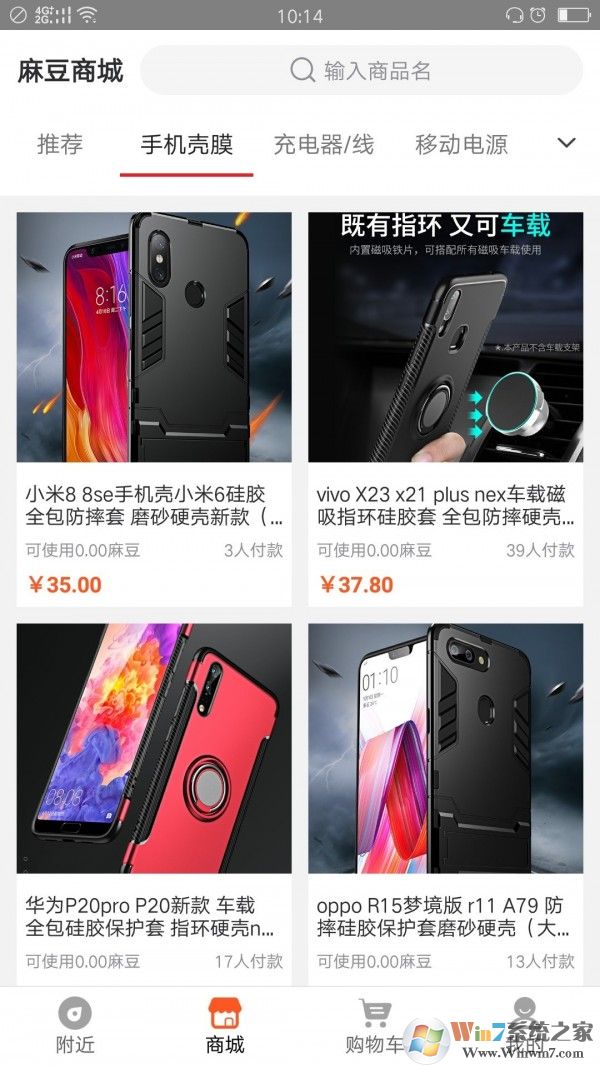Screen dimensions: 600x1067
Task: Switch to the 移动电源 tab
Action: [461, 145]
